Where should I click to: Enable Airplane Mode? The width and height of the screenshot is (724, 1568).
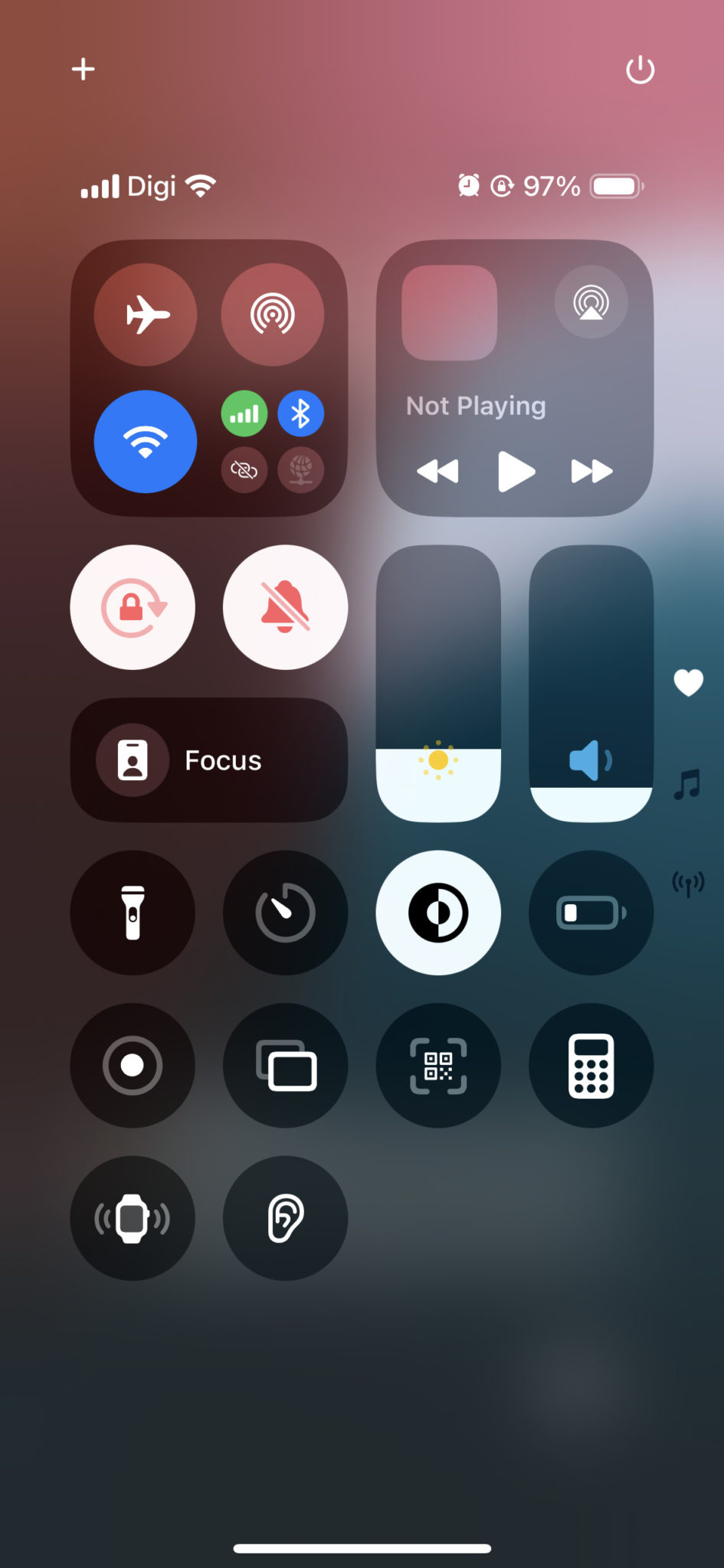(146, 315)
